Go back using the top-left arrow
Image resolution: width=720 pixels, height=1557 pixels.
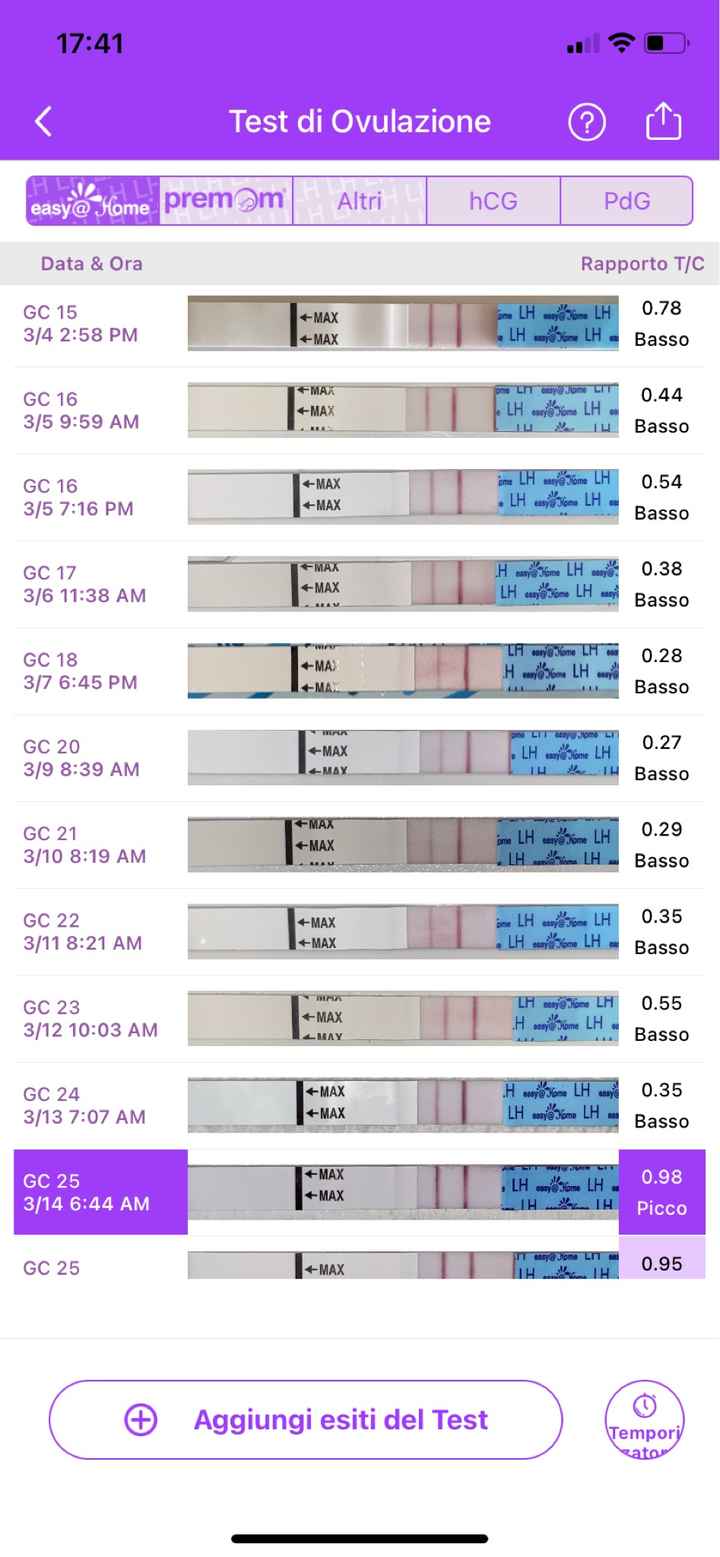pos(43,122)
